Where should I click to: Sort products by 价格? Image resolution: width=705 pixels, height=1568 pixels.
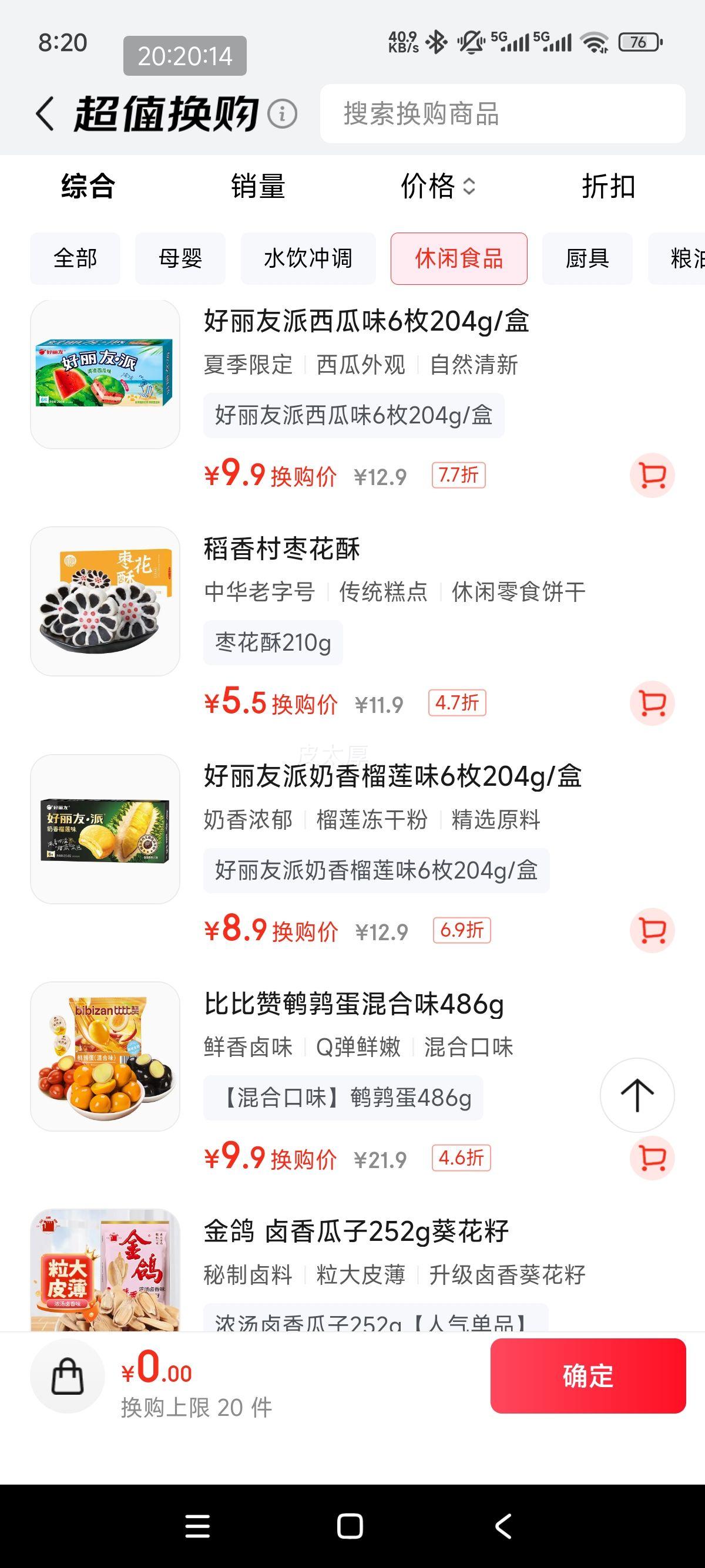[437, 186]
